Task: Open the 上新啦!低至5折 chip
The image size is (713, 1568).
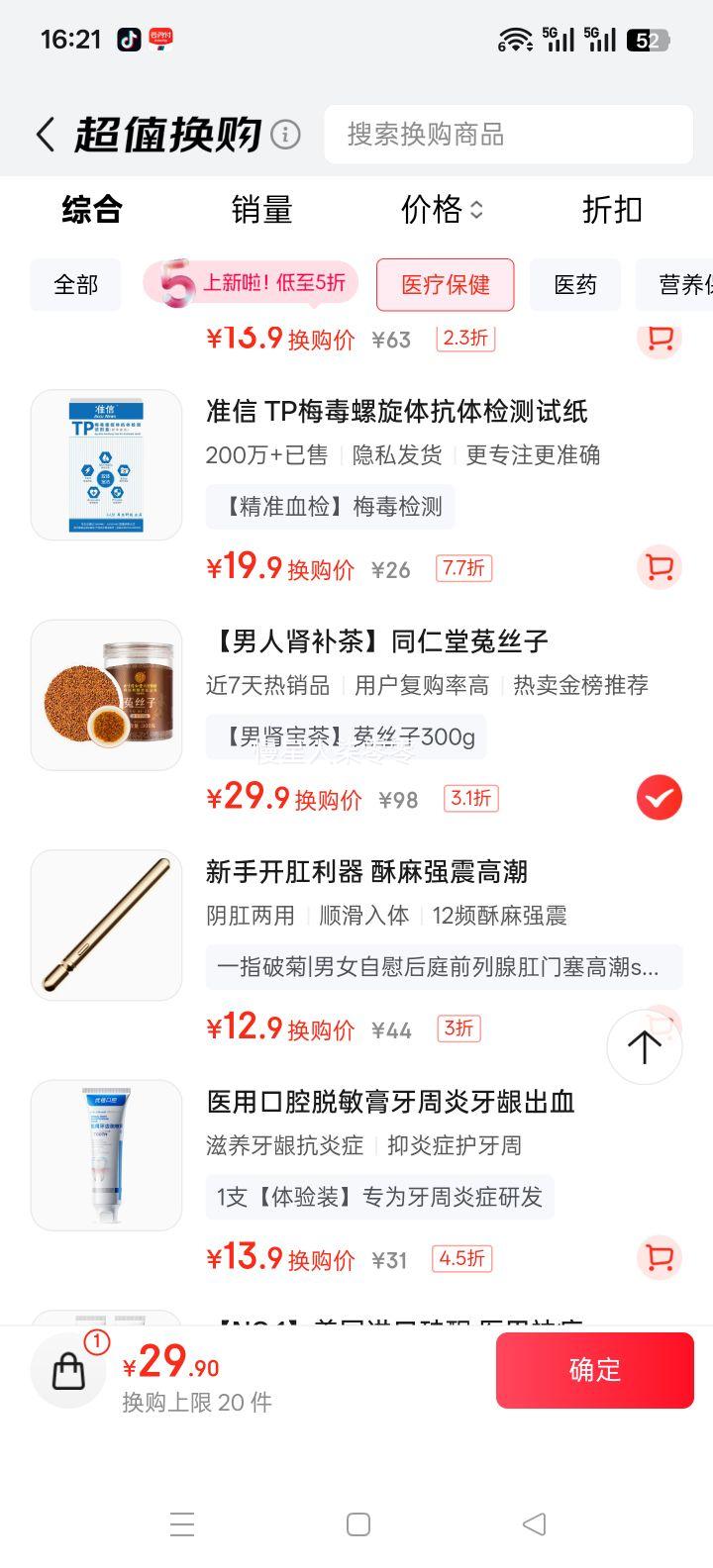Action: [x=252, y=284]
